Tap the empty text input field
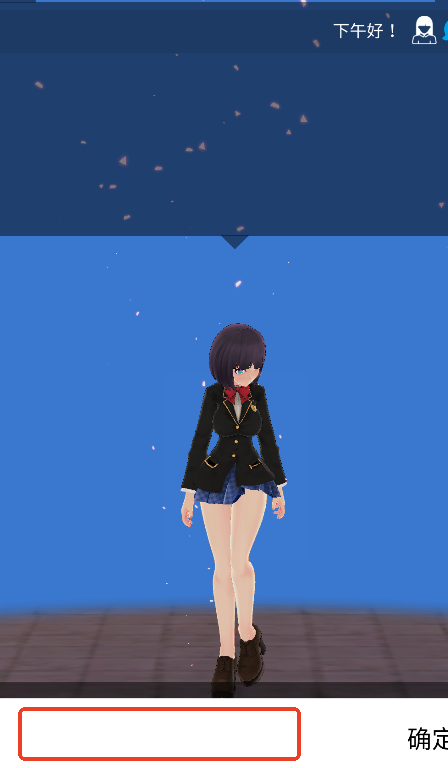Screen dimensions: 448x768 point(159,734)
